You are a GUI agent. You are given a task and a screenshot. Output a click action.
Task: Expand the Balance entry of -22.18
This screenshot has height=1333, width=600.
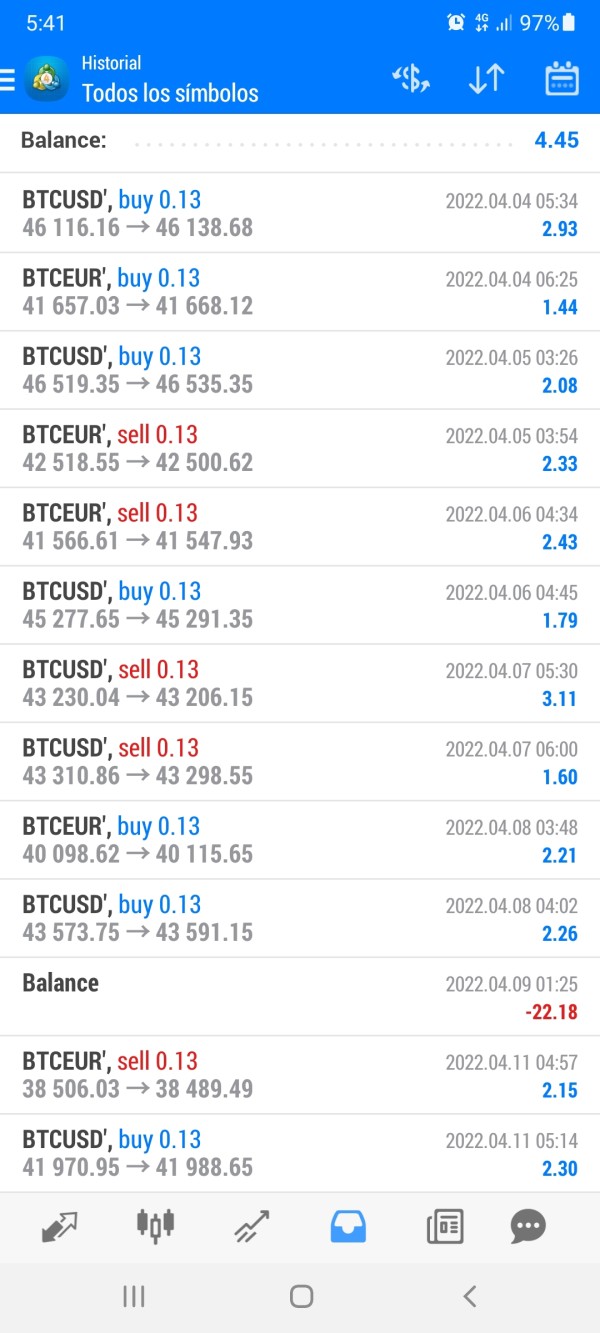point(300,997)
